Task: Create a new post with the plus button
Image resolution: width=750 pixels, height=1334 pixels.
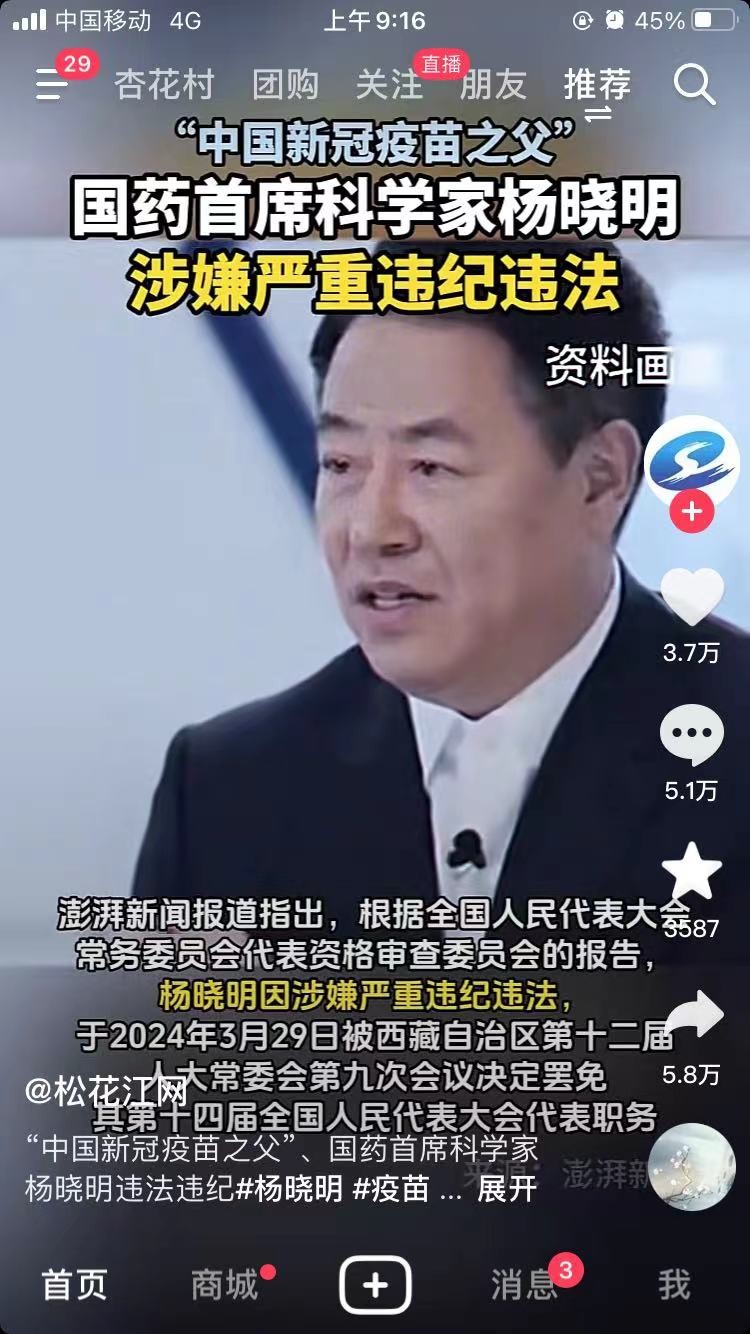Action: (x=375, y=1285)
